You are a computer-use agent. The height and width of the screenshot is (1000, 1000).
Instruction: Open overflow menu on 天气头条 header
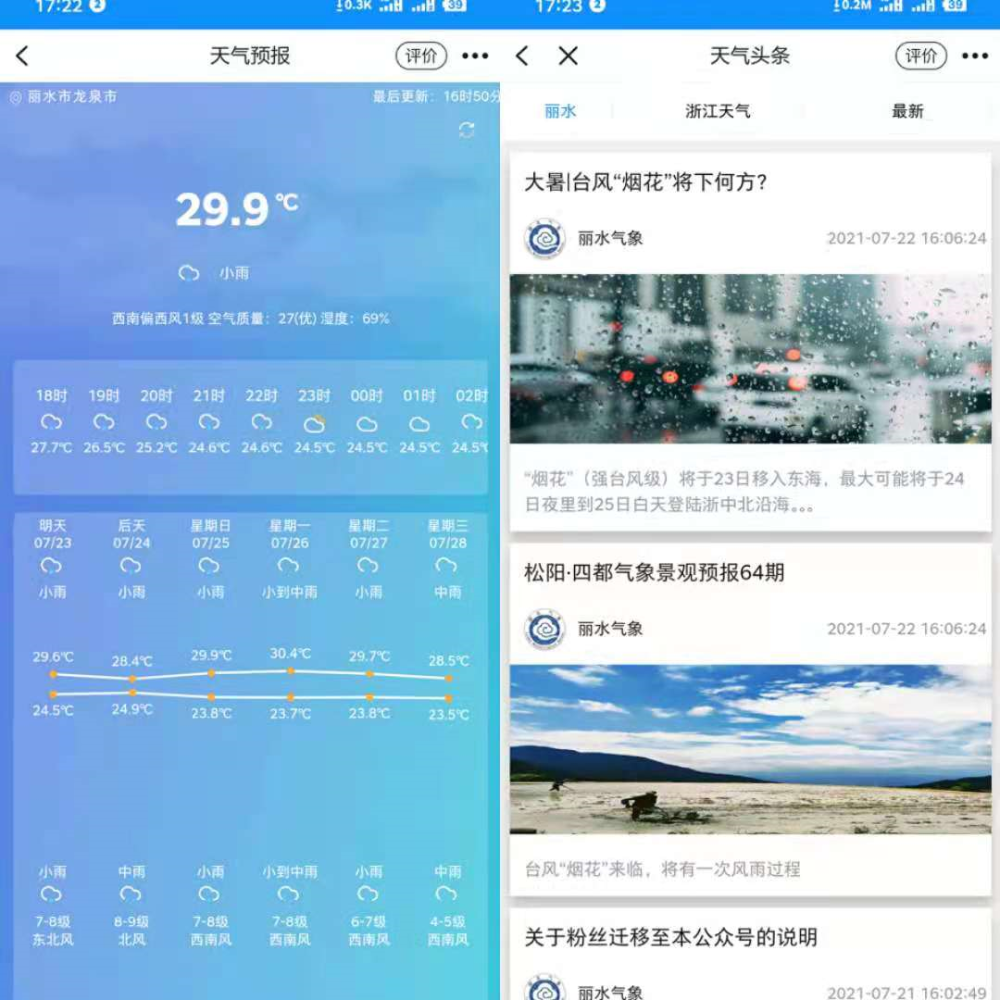(x=975, y=56)
